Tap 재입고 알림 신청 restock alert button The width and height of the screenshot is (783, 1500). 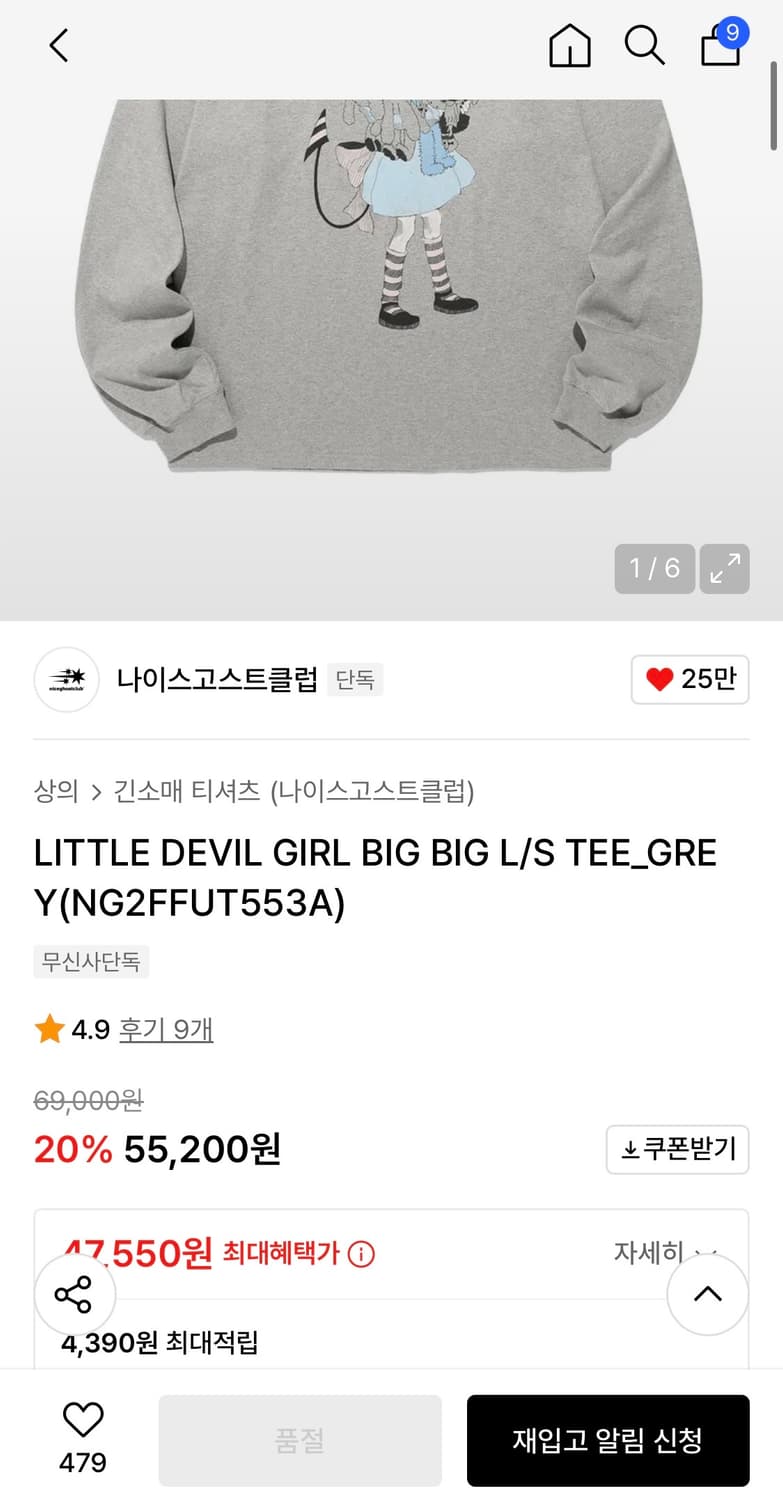click(x=608, y=1440)
